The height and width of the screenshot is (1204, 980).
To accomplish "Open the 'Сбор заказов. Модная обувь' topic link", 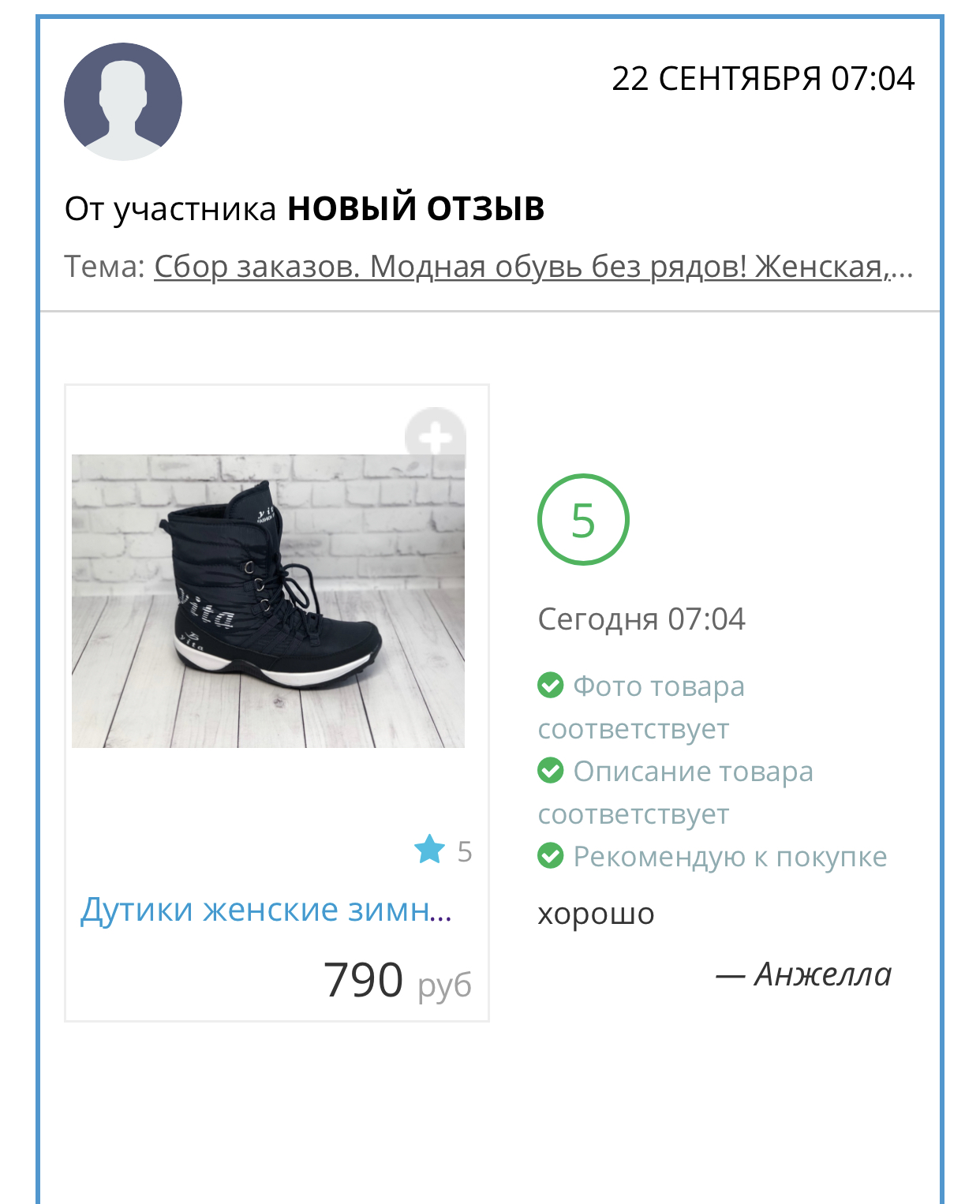I will pos(533,267).
